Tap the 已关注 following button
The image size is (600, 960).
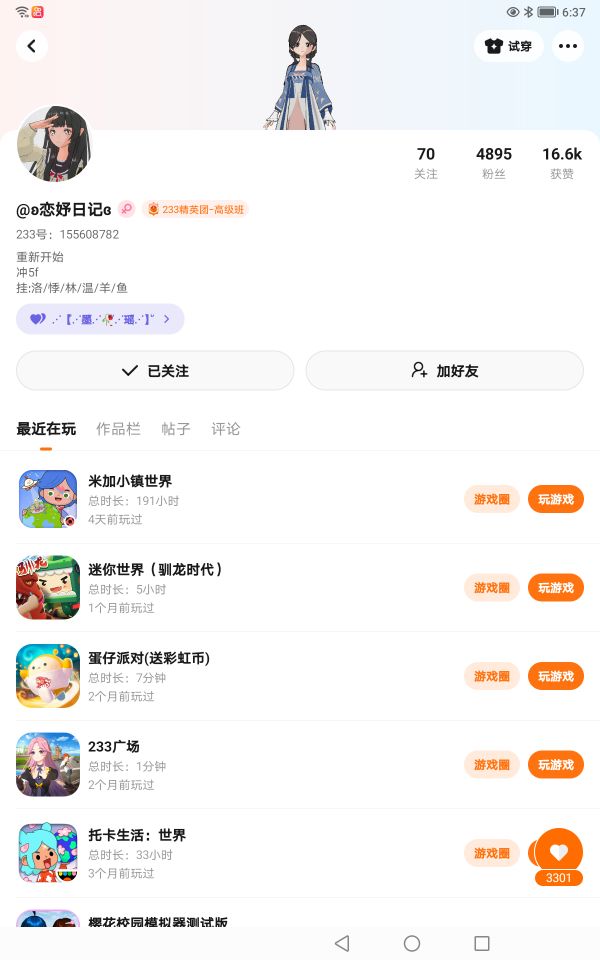(155, 370)
